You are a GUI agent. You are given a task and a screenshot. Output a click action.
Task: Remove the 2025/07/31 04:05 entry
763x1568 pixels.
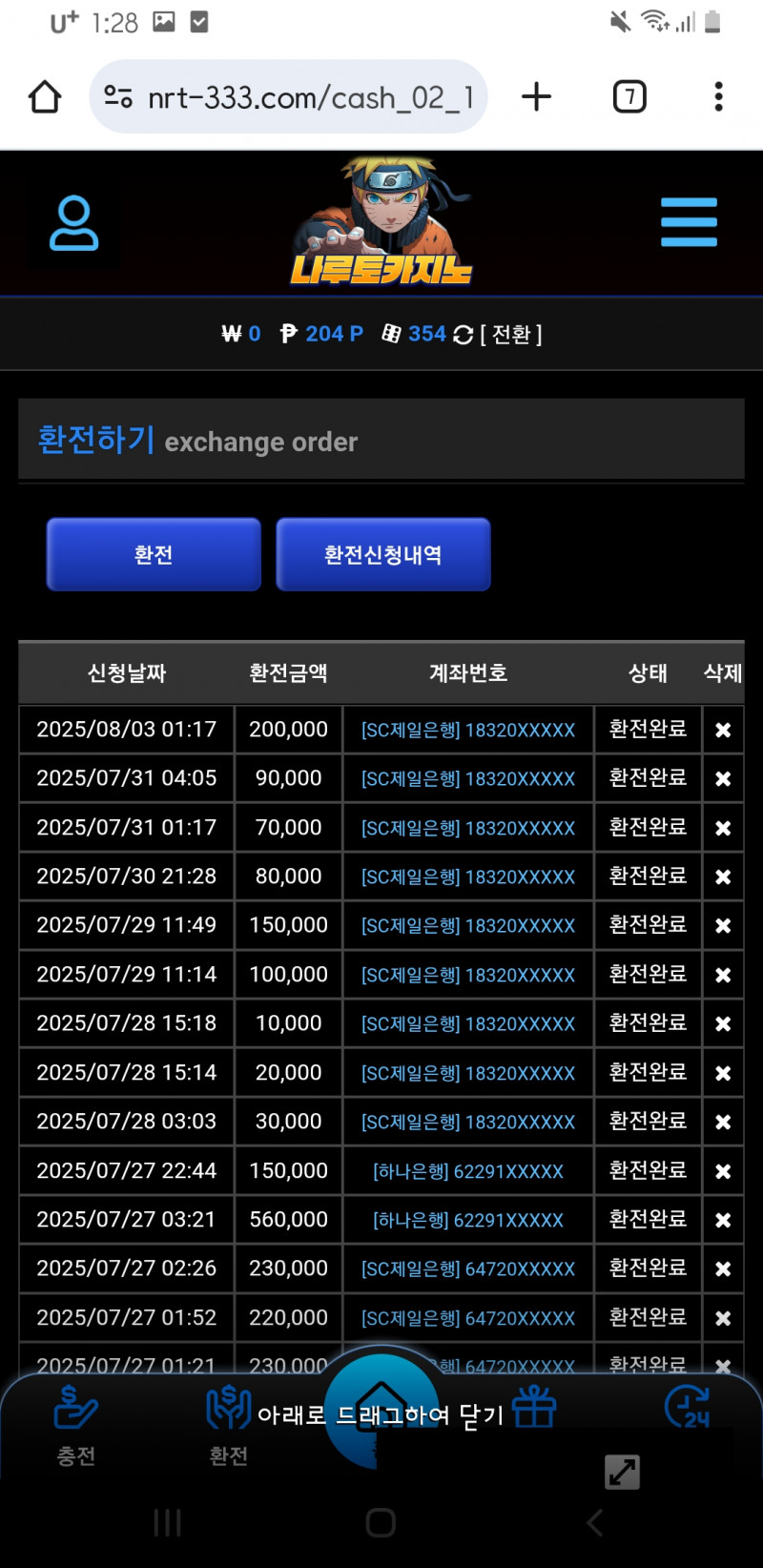723,779
